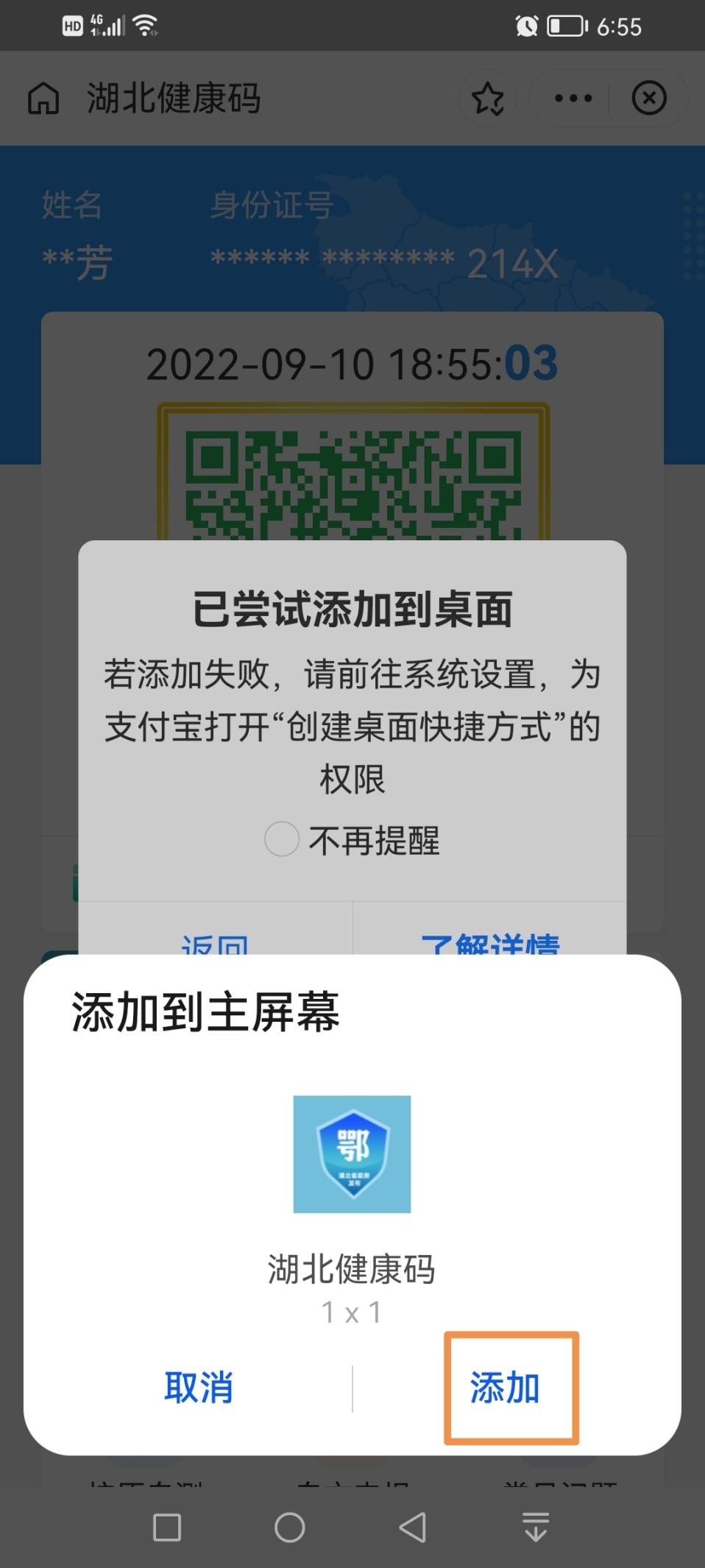The height and width of the screenshot is (1568, 705).
Task: Close the mini-program with the X button
Action: point(650,98)
